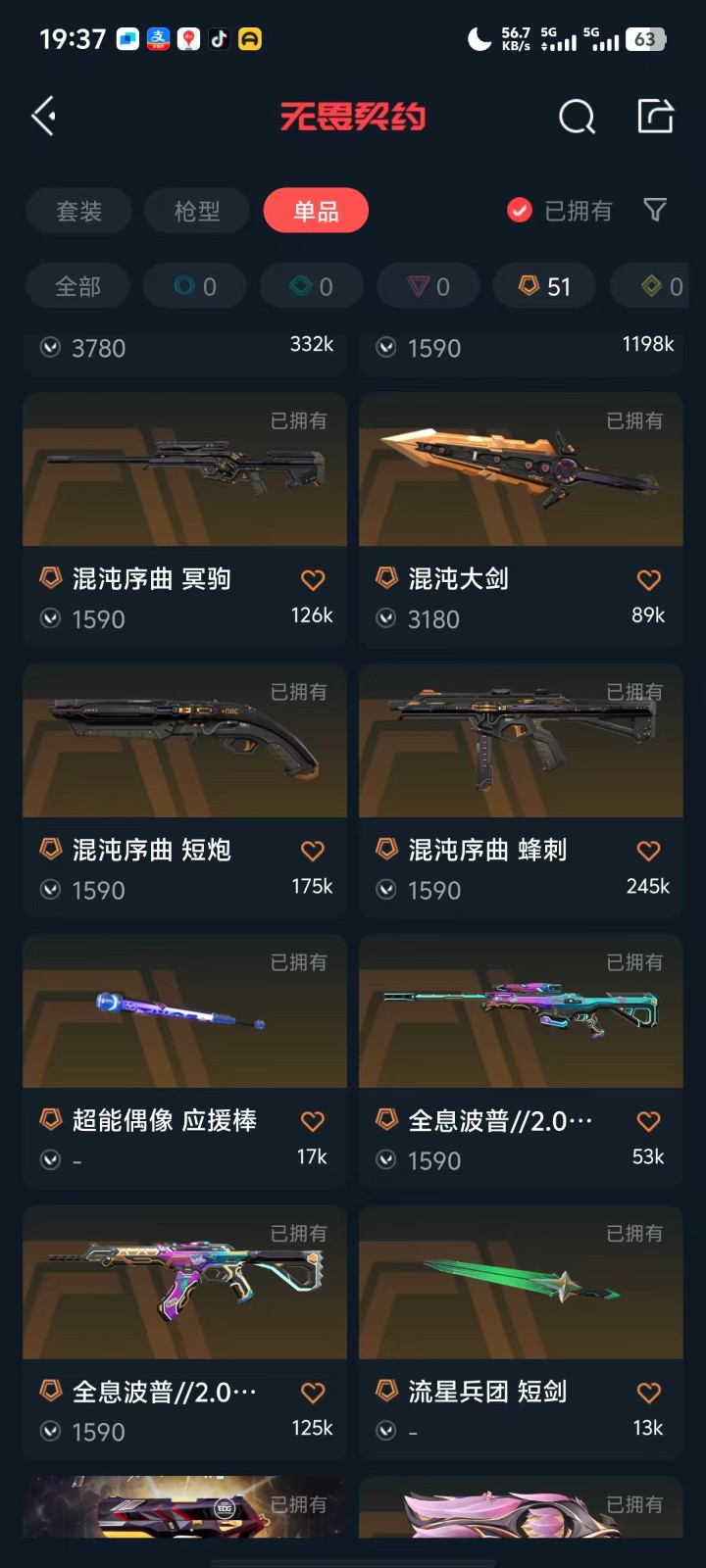
Task: Open the filter funnel icon
Action: pos(655,210)
